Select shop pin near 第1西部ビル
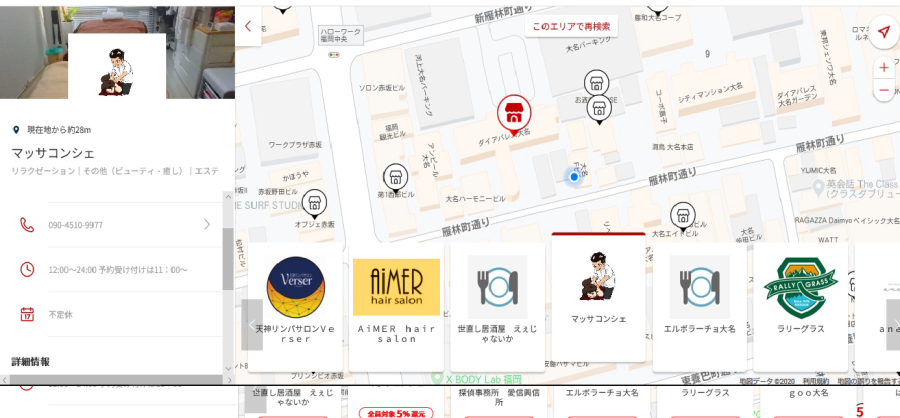This screenshot has width=900, height=418. click(x=394, y=176)
